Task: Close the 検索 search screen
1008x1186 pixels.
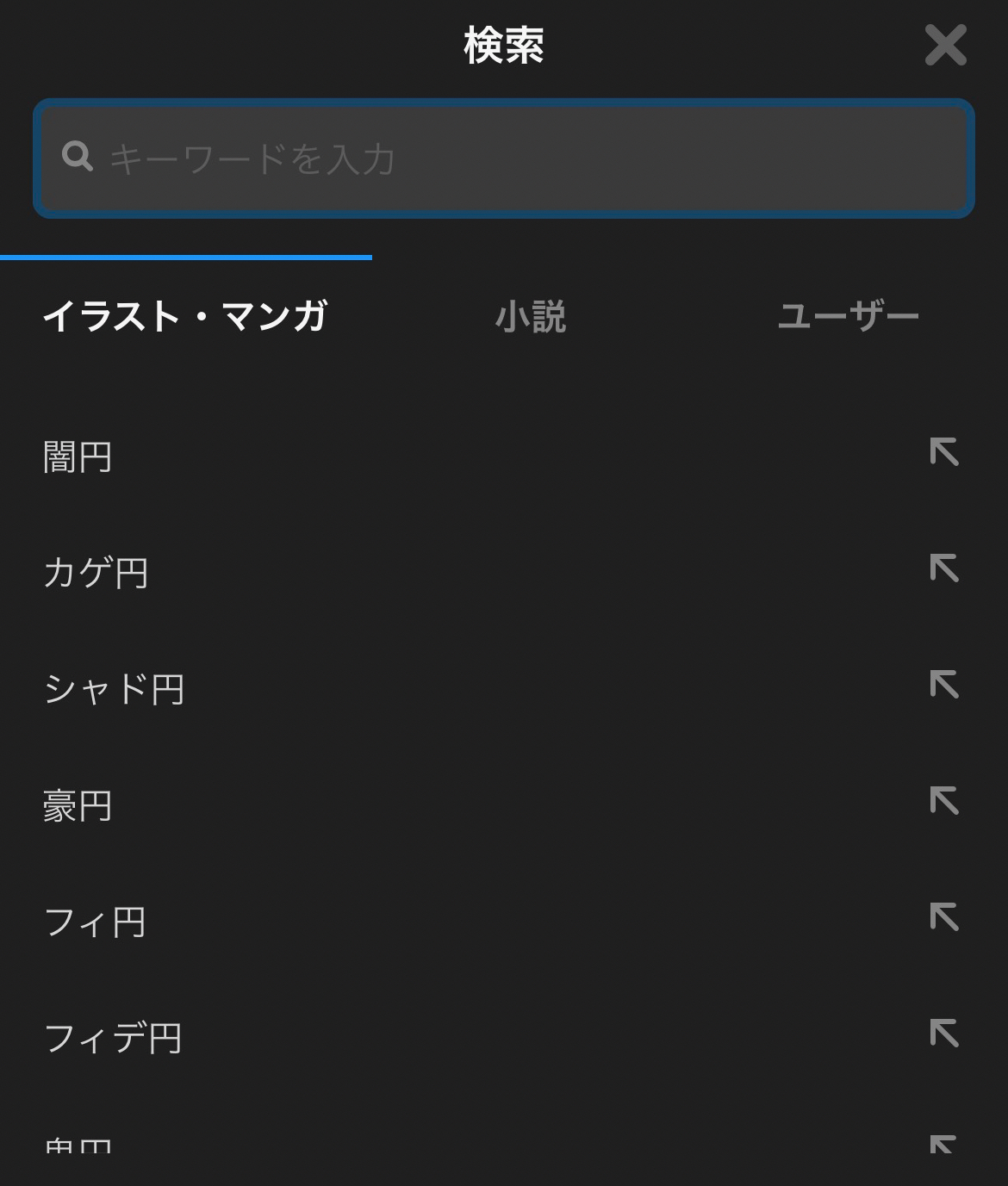Action: pyautogui.click(x=945, y=45)
